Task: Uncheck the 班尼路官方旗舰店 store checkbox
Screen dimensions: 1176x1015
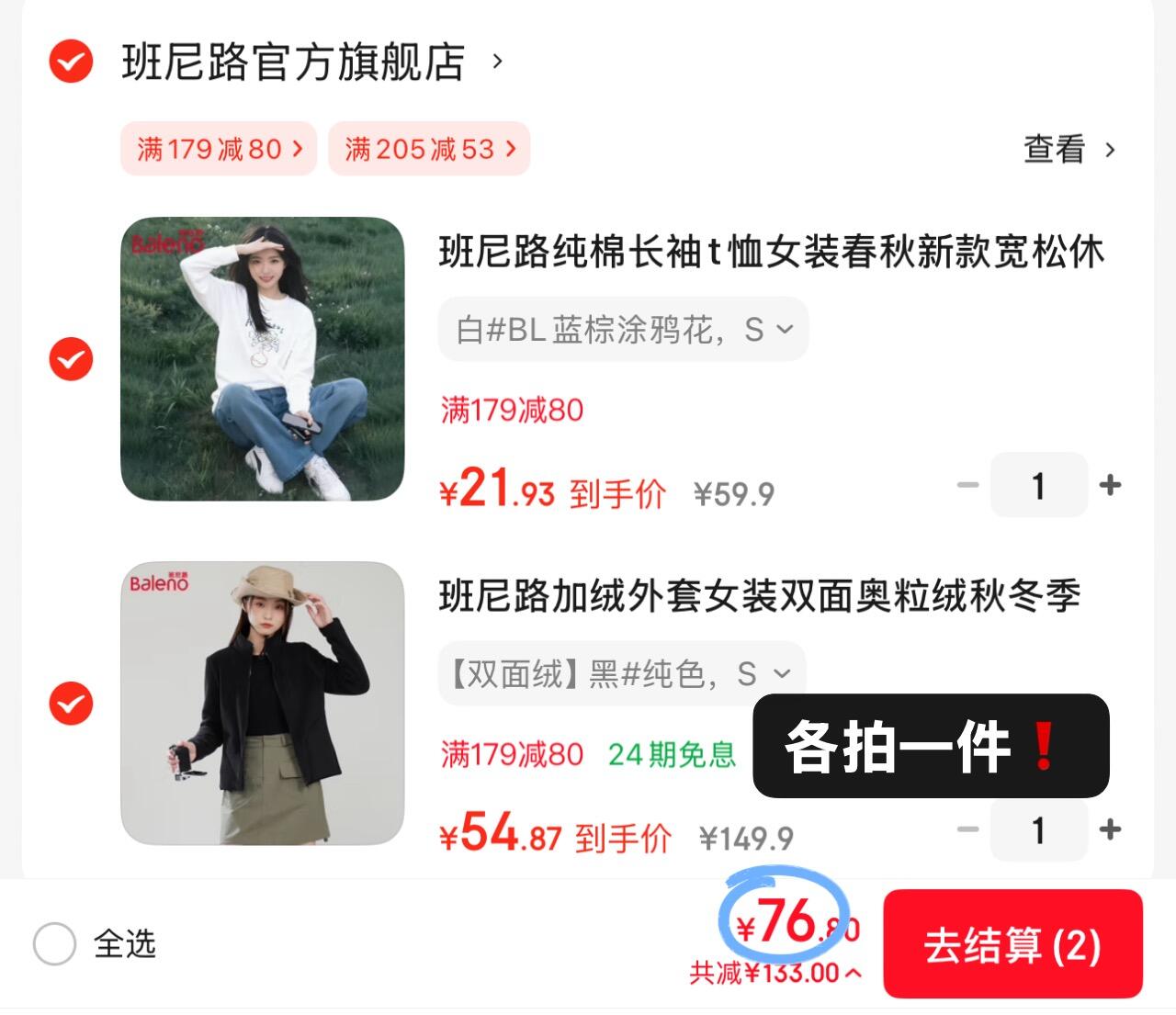Action: click(71, 62)
